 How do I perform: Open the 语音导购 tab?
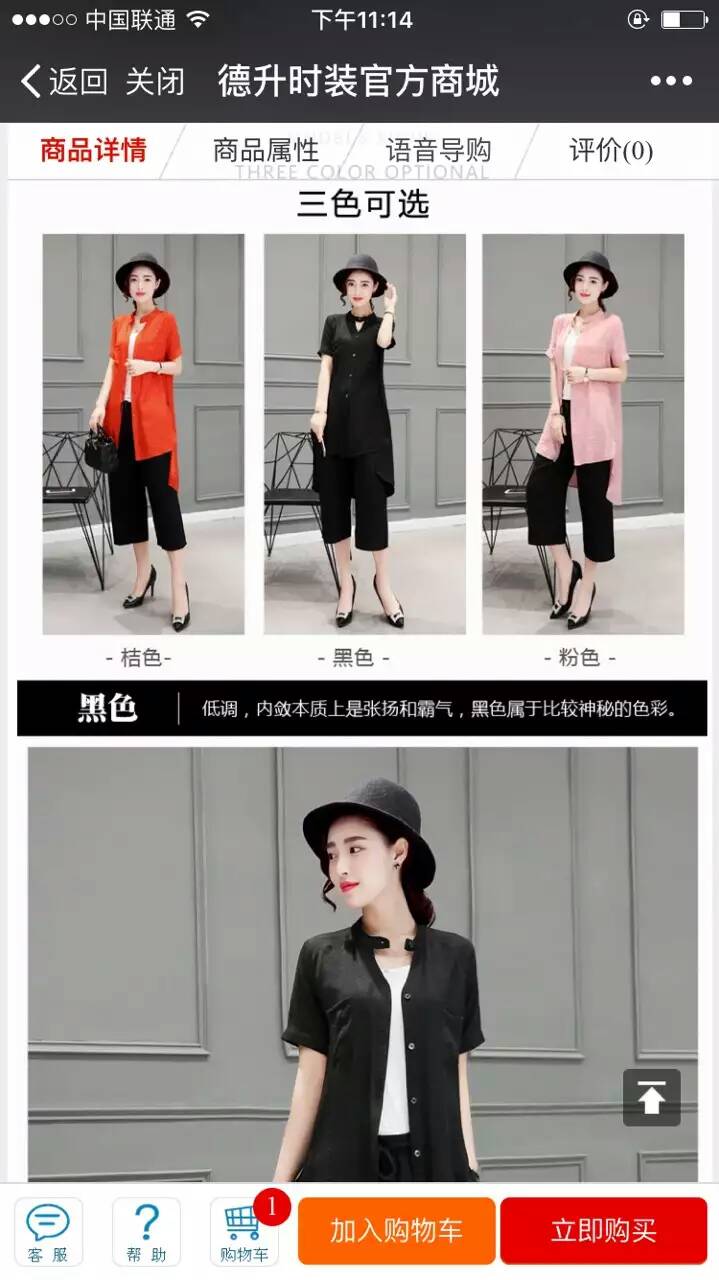[x=438, y=151]
